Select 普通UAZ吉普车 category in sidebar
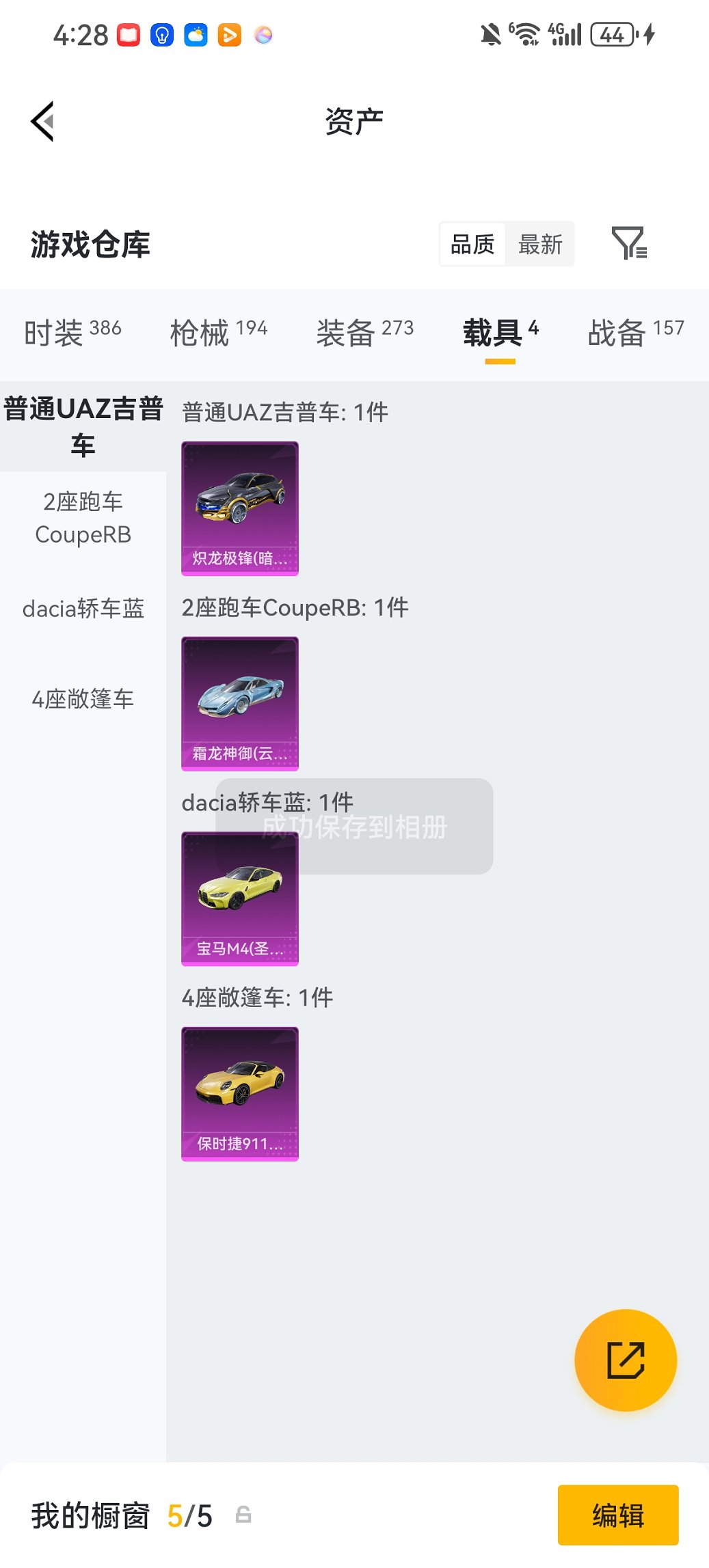This screenshot has height=1568, width=709. coord(82,425)
